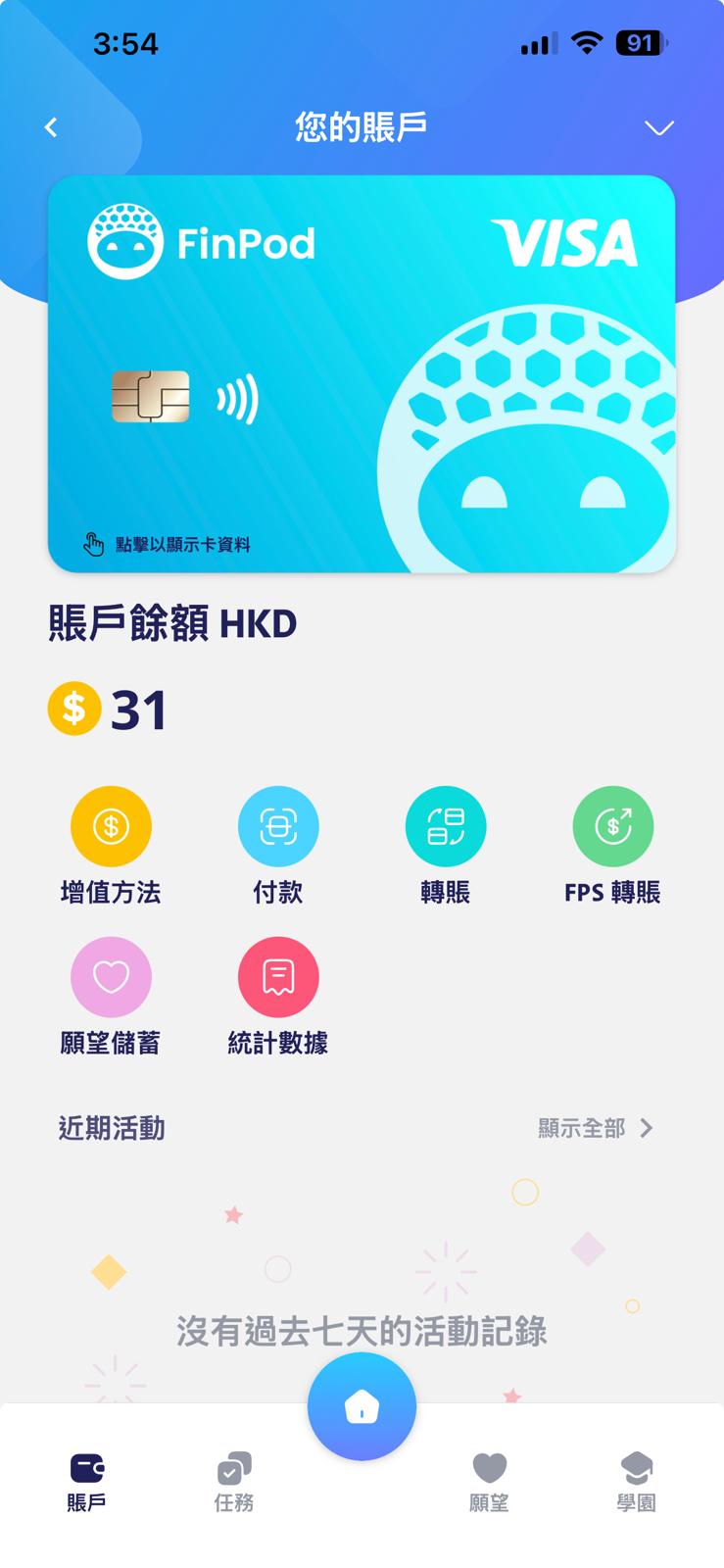Tap FinPod Visa card to show details
The image size is (724, 1568).
(362, 373)
